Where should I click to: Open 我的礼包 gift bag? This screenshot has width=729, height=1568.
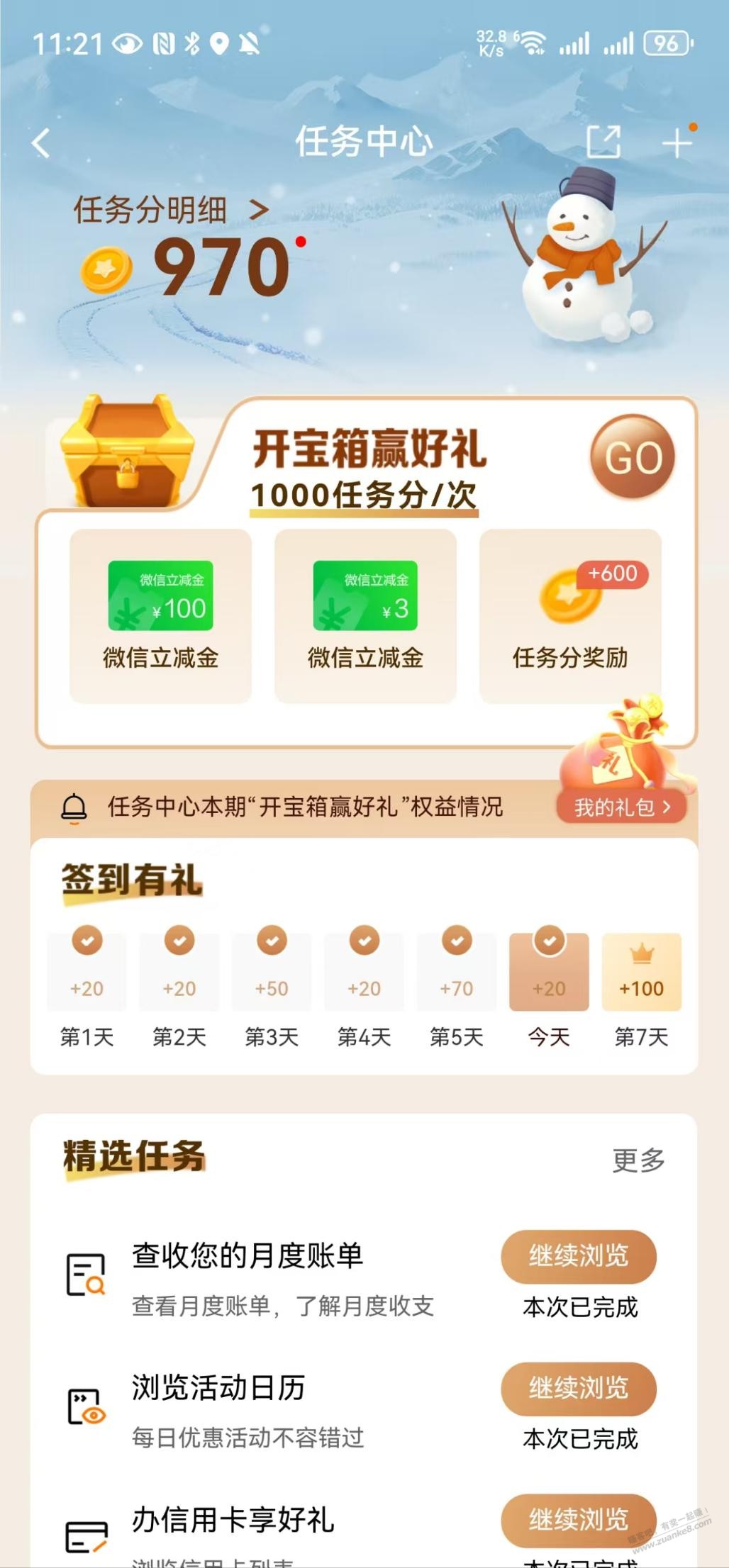(x=621, y=807)
